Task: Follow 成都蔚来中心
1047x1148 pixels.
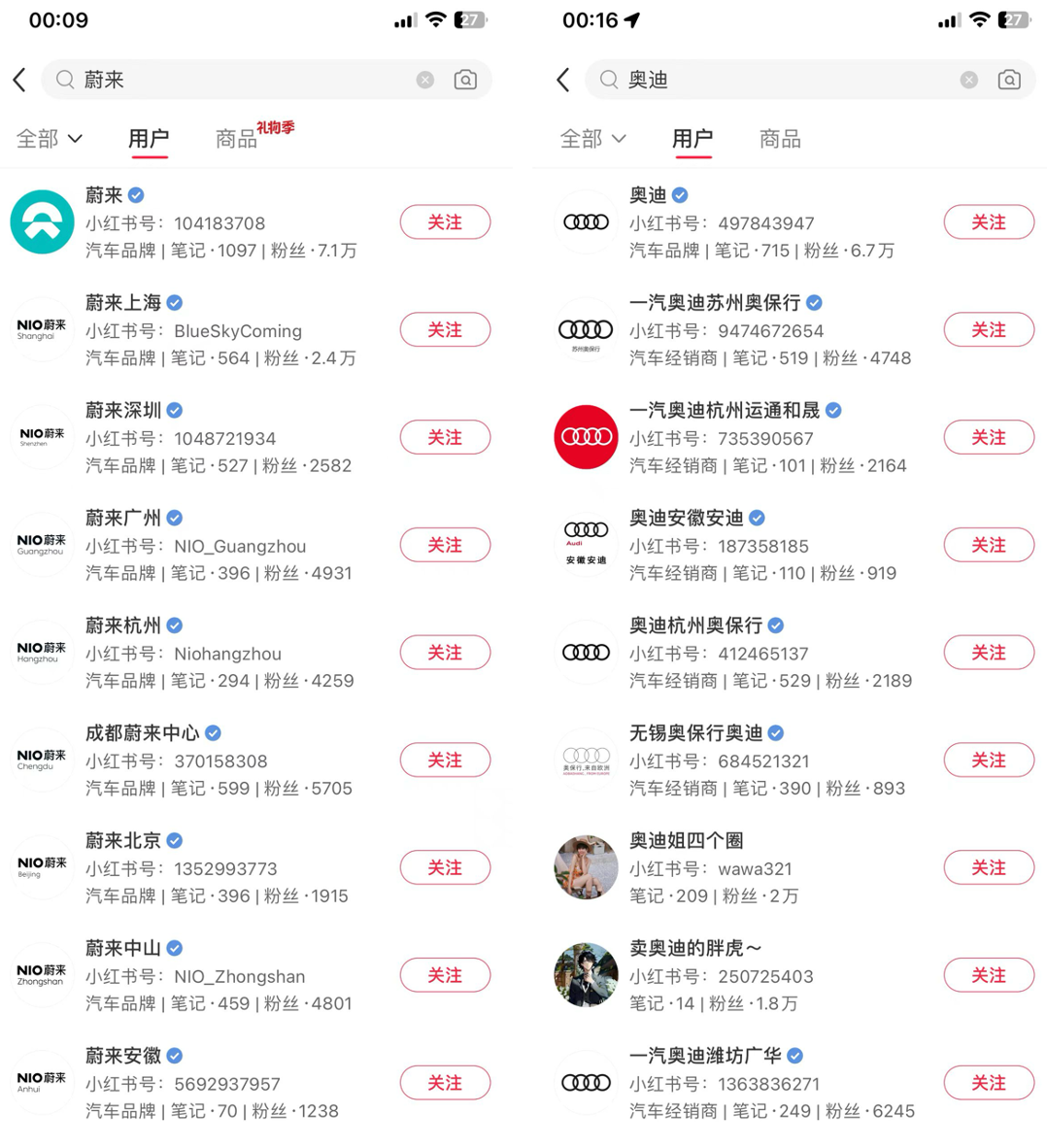Action: (x=445, y=760)
